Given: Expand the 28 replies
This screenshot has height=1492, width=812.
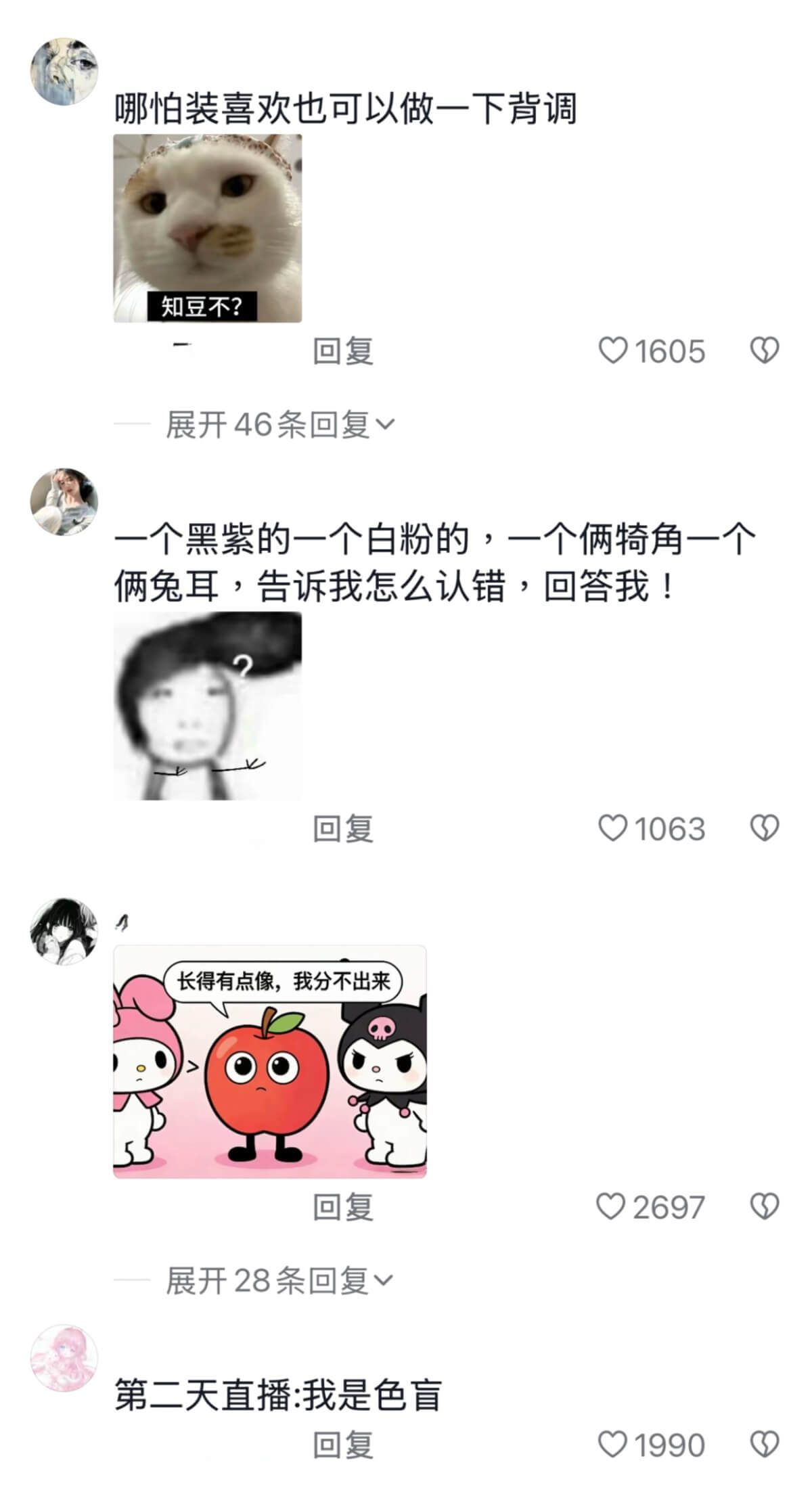Looking at the screenshot, I should [x=279, y=1280].
